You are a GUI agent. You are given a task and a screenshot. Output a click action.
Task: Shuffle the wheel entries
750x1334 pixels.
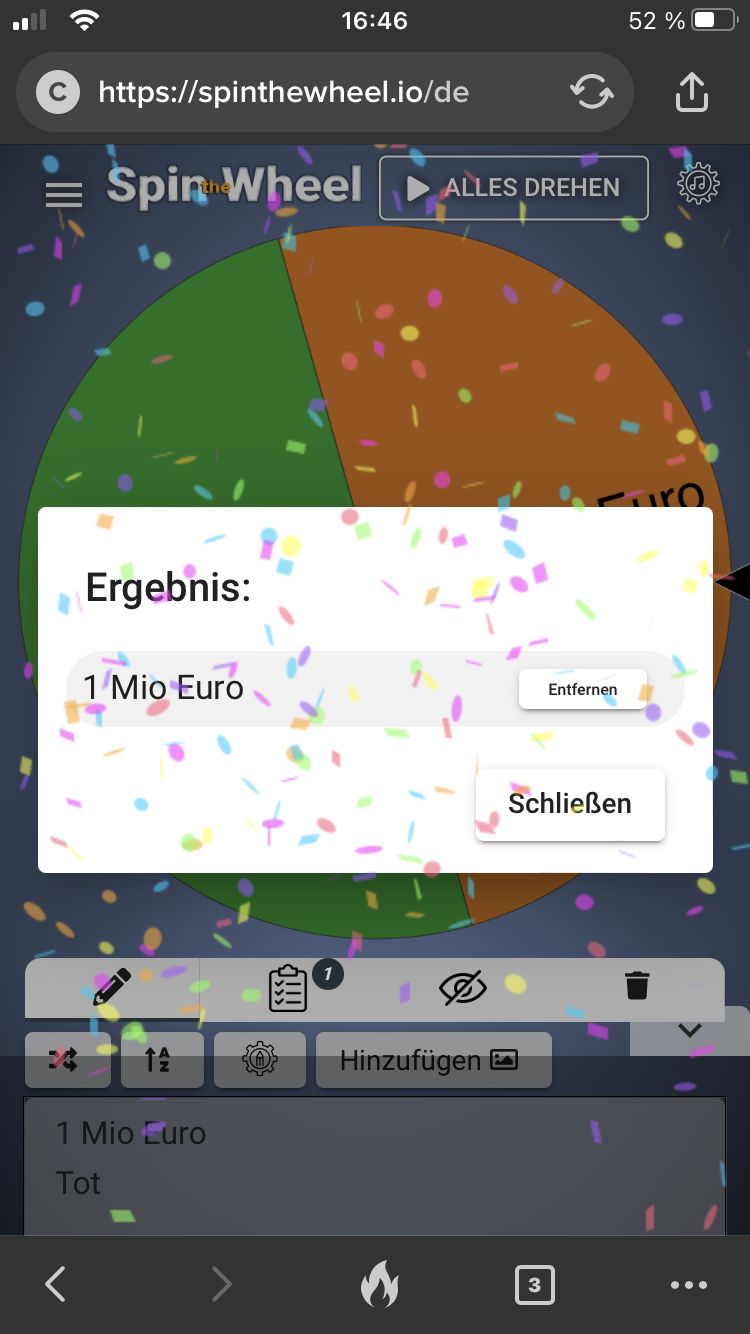coord(66,1060)
